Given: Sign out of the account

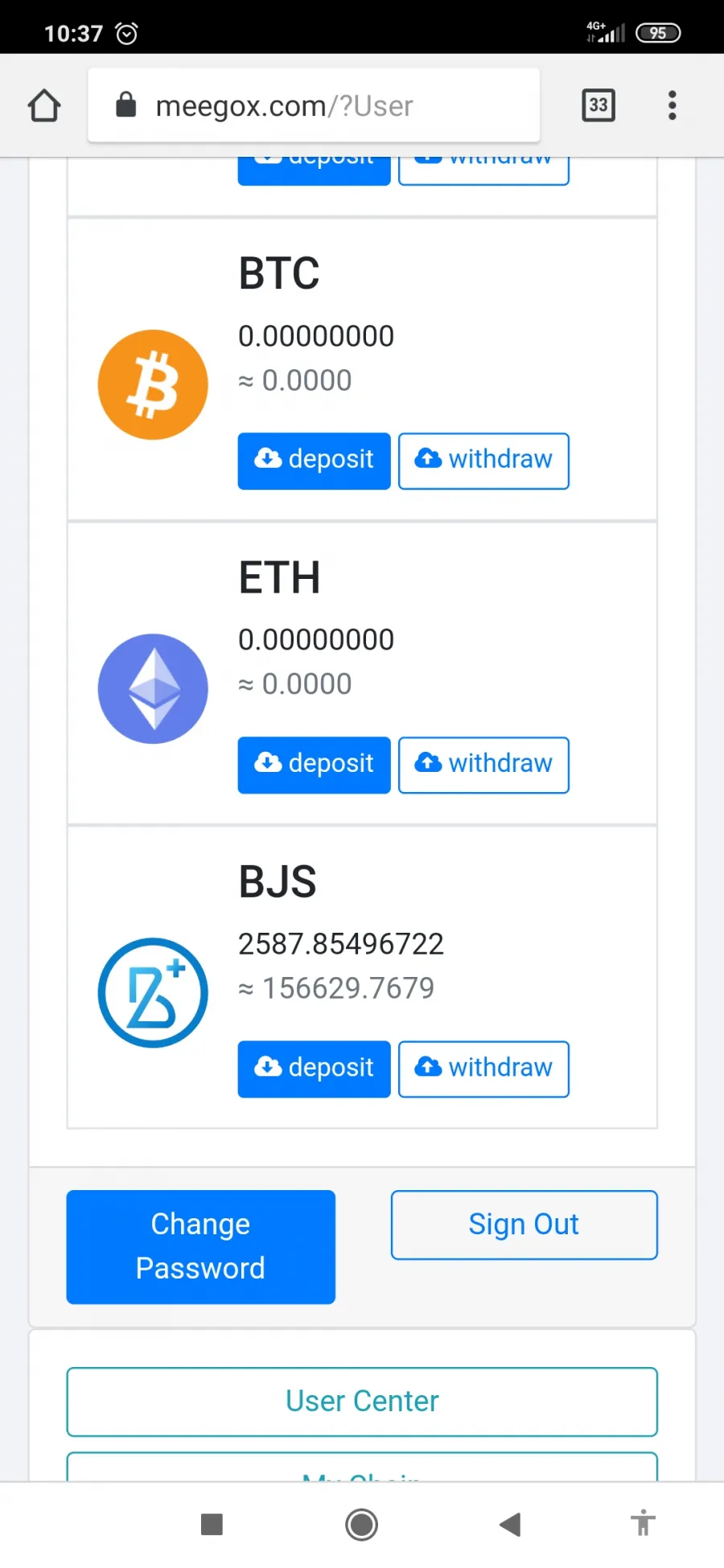Looking at the screenshot, I should [x=524, y=1225].
